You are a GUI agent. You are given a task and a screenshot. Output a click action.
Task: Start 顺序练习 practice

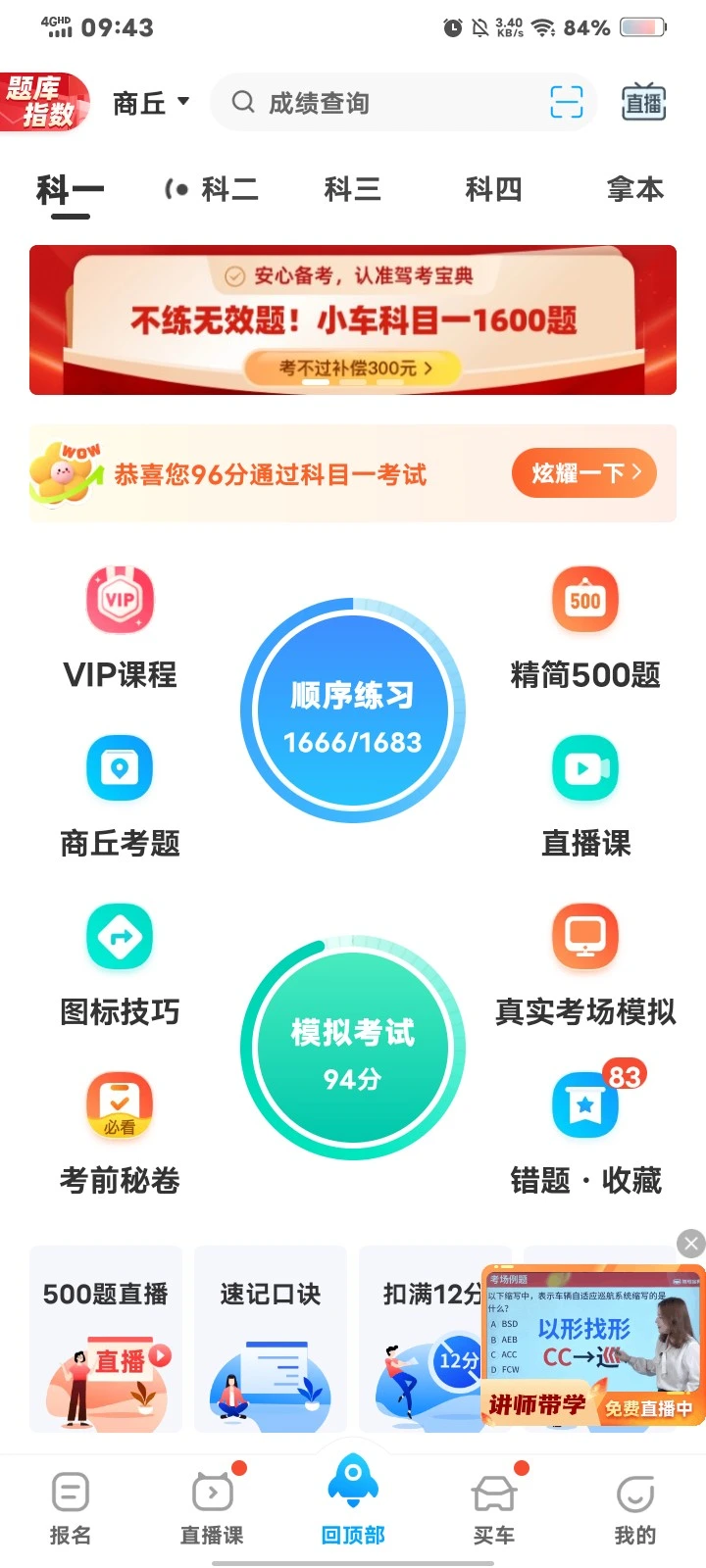tap(353, 710)
